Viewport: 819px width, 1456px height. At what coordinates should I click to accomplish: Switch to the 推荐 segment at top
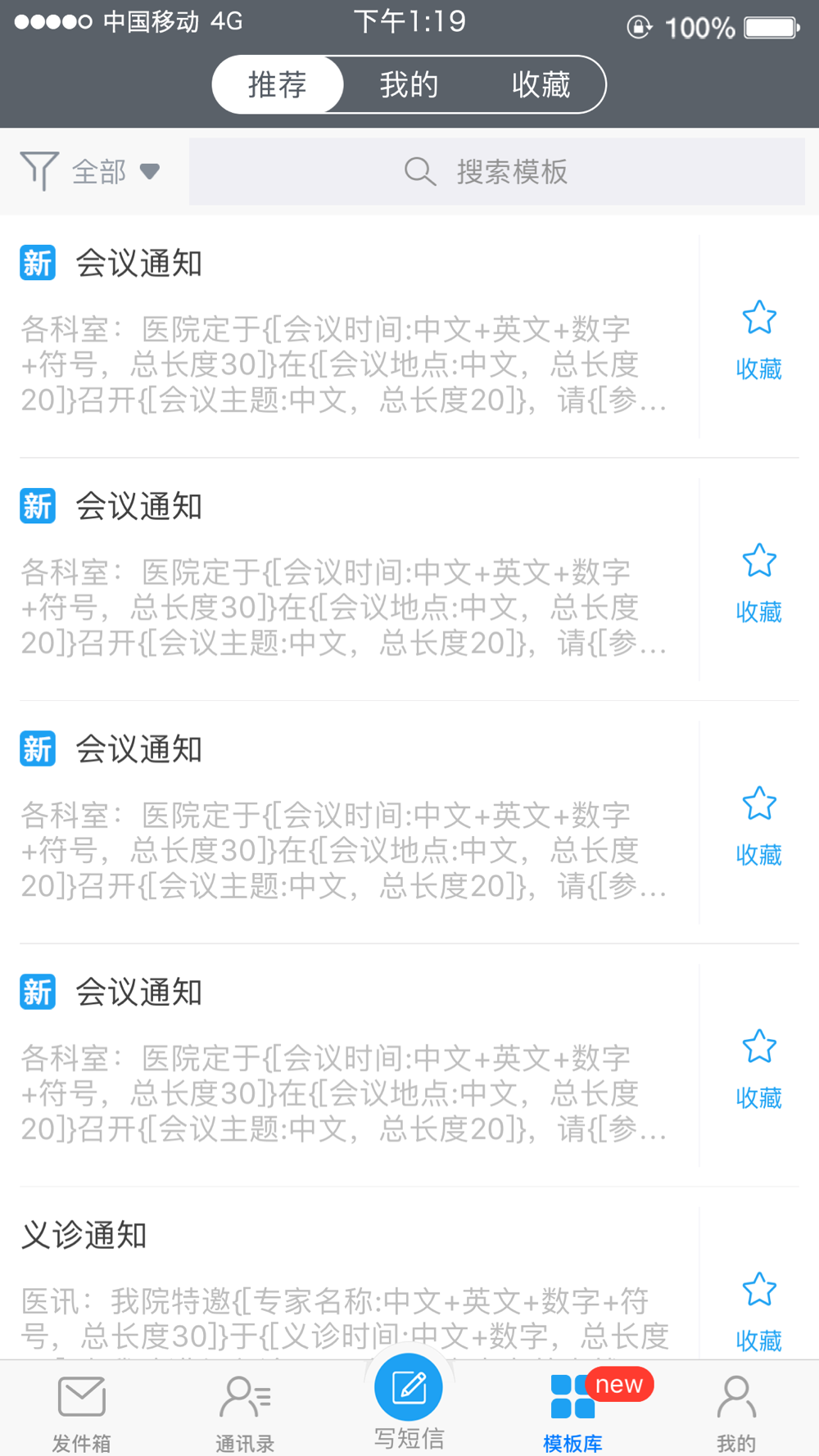pyautogui.click(x=278, y=84)
